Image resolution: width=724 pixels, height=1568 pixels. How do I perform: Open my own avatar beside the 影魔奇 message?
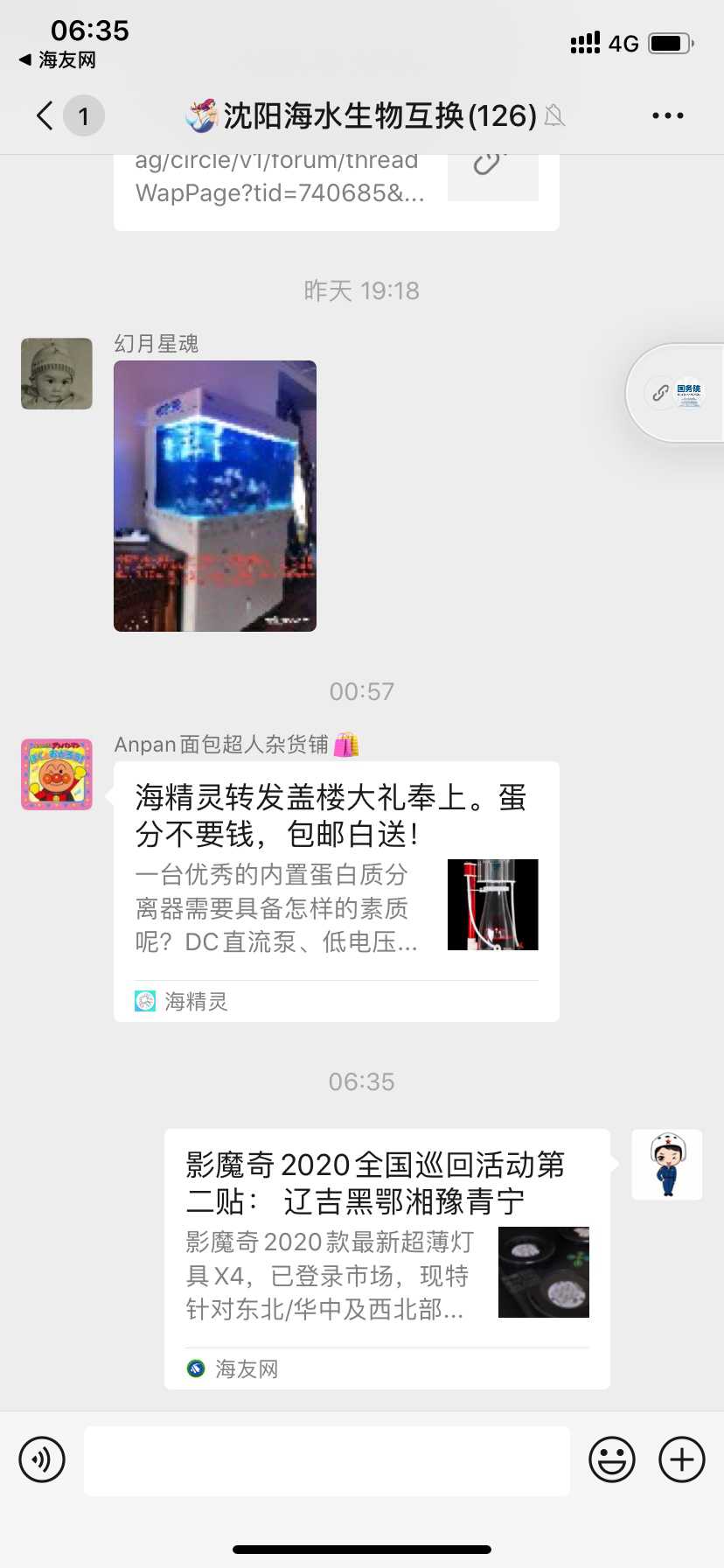(x=666, y=1165)
